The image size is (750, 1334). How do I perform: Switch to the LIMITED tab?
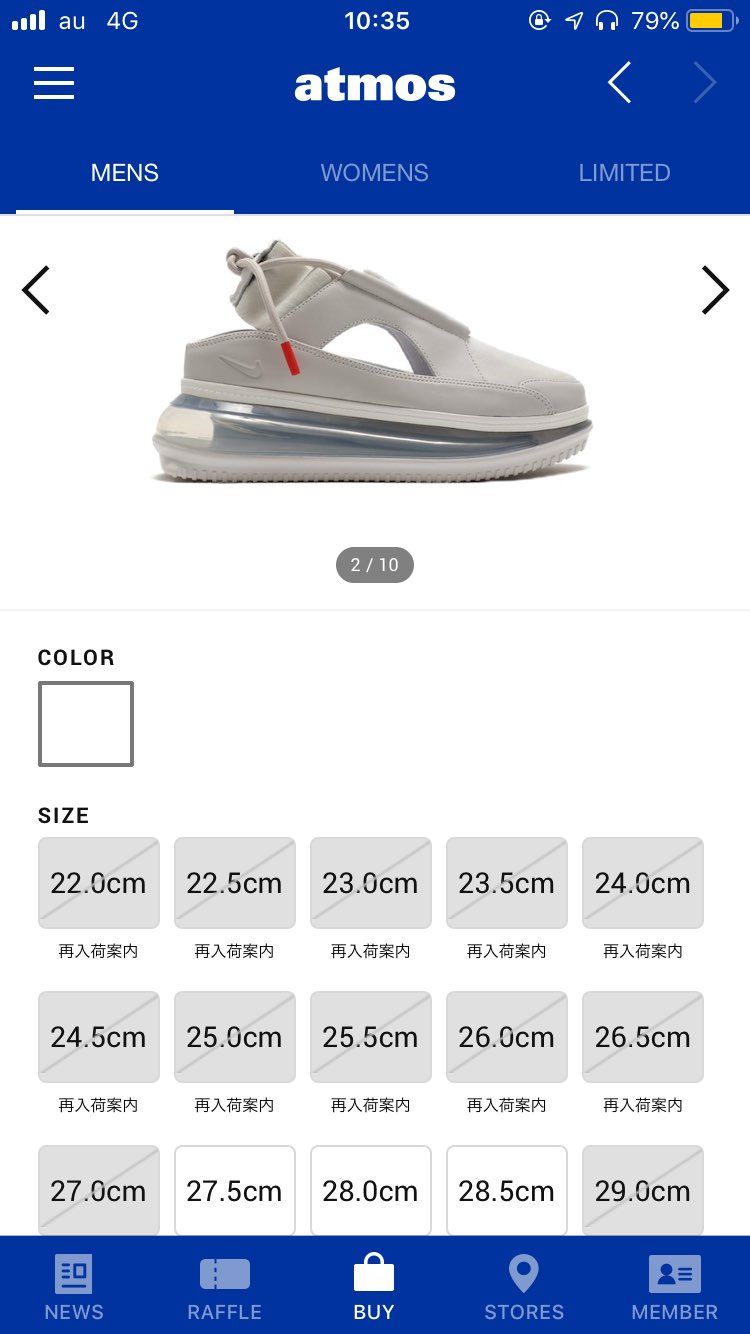click(624, 173)
